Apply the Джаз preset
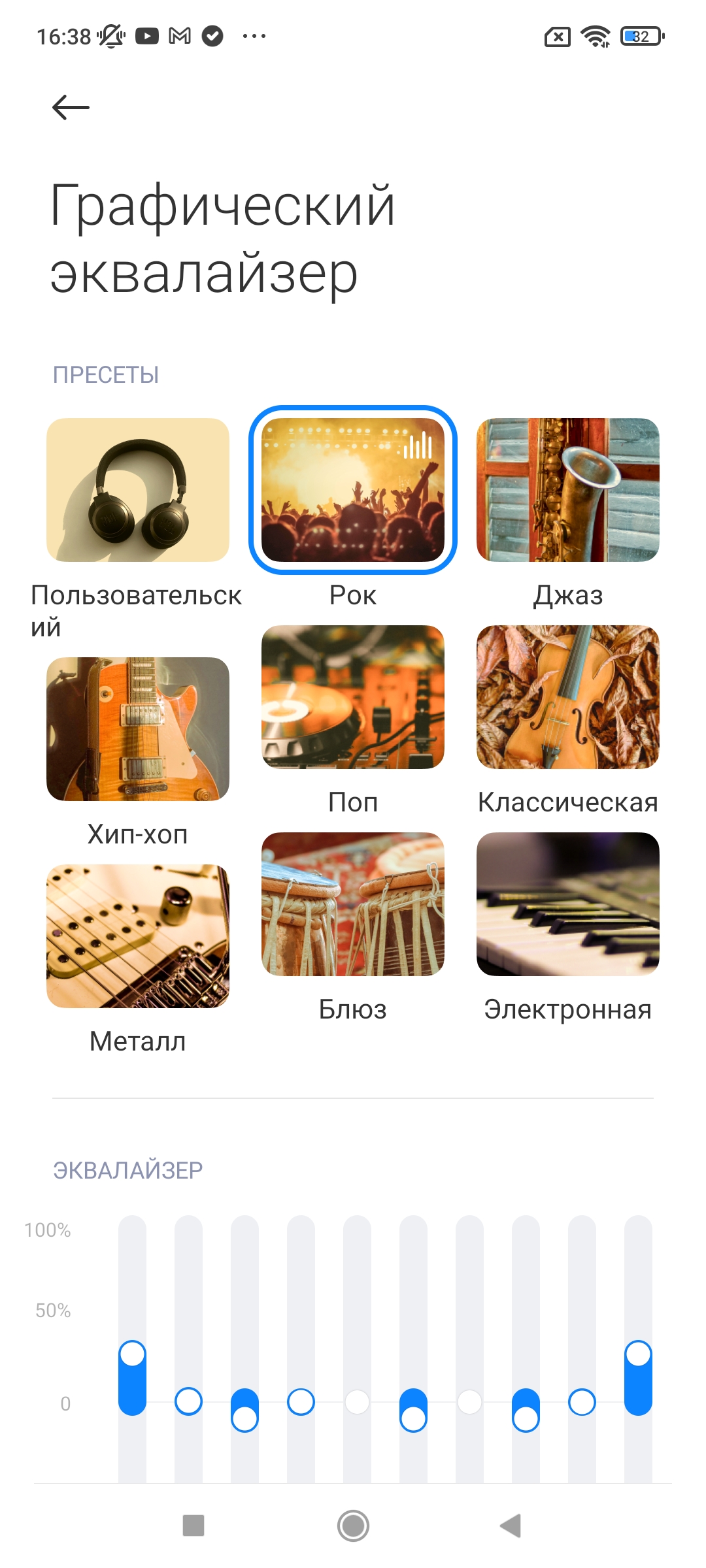This screenshot has width=706, height=1568. [567, 490]
